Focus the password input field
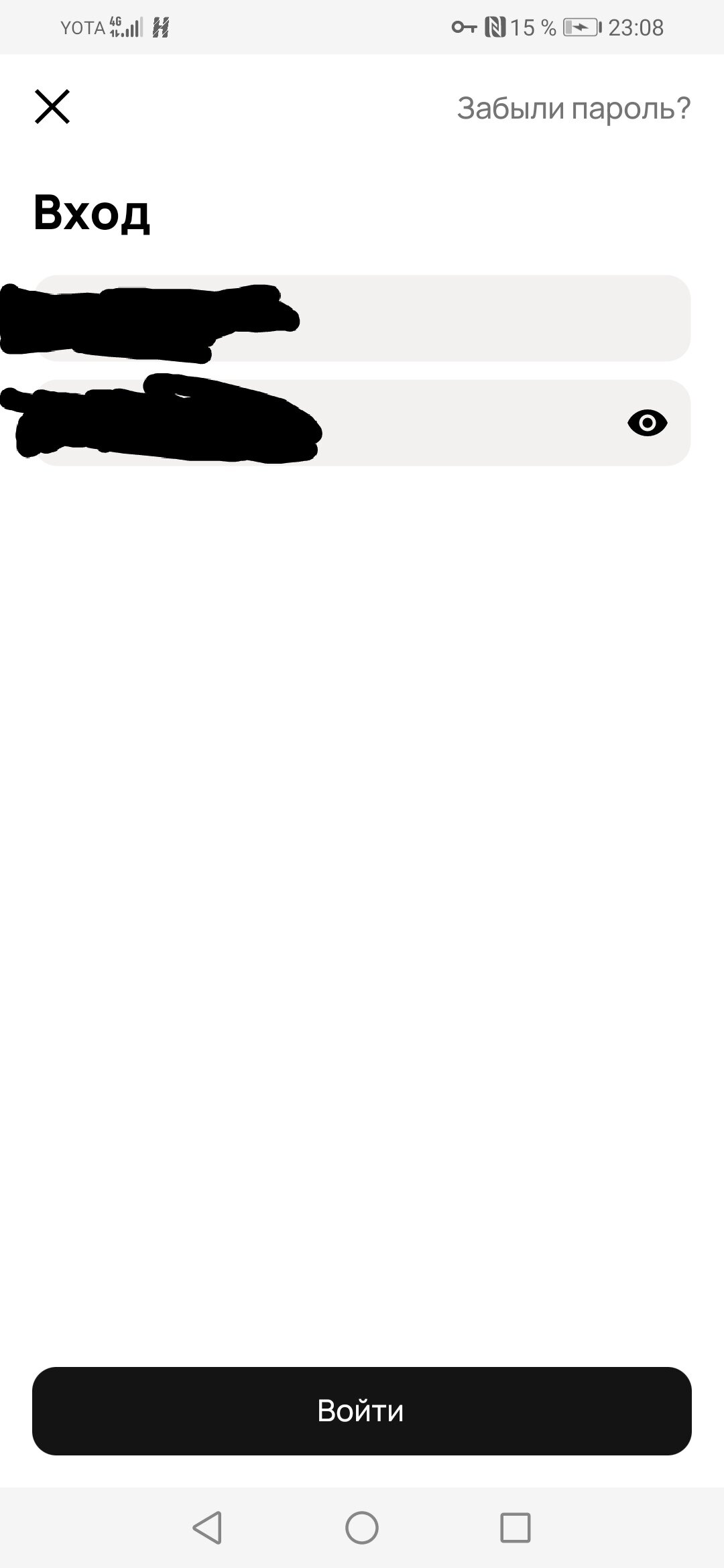The image size is (724, 1568). point(456,423)
